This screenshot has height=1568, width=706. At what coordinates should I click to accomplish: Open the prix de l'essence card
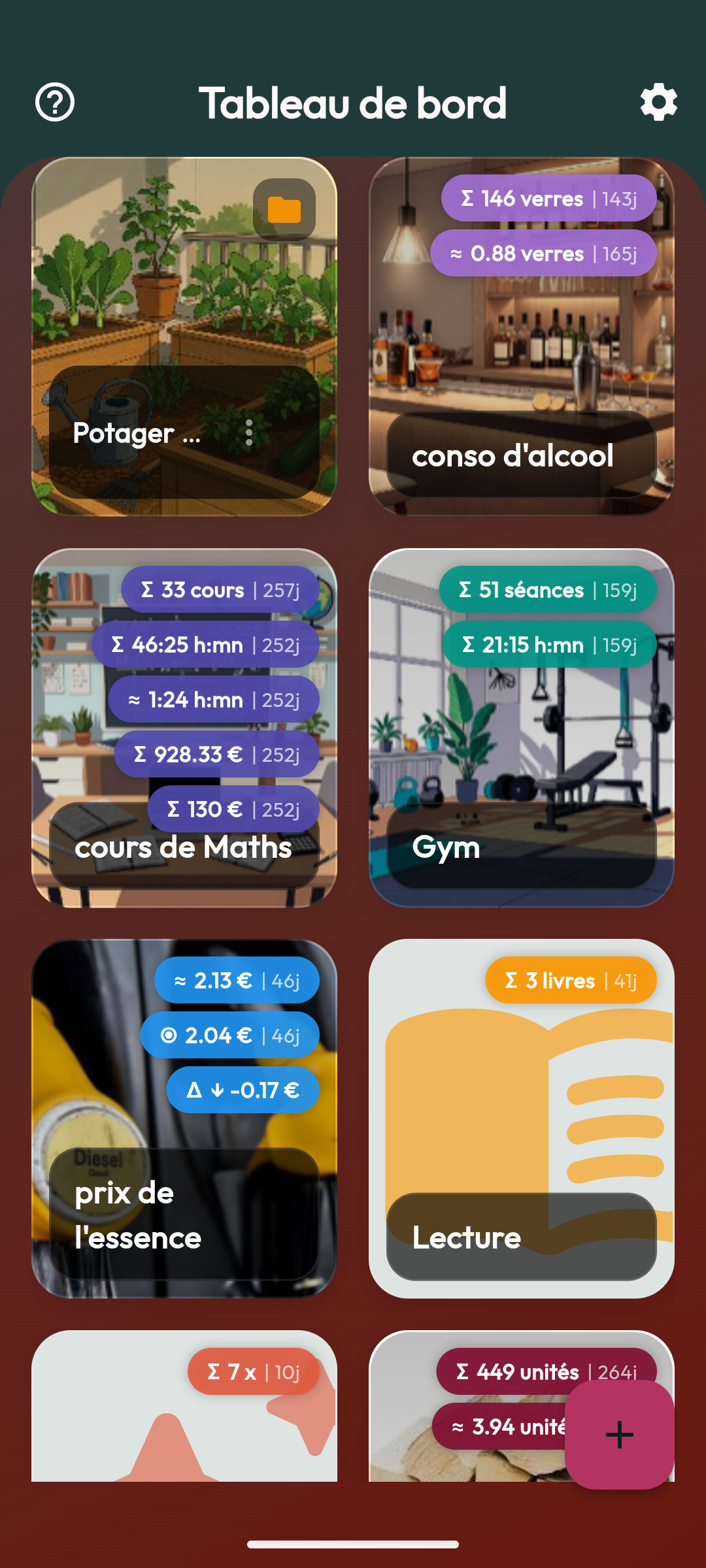[184, 1119]
